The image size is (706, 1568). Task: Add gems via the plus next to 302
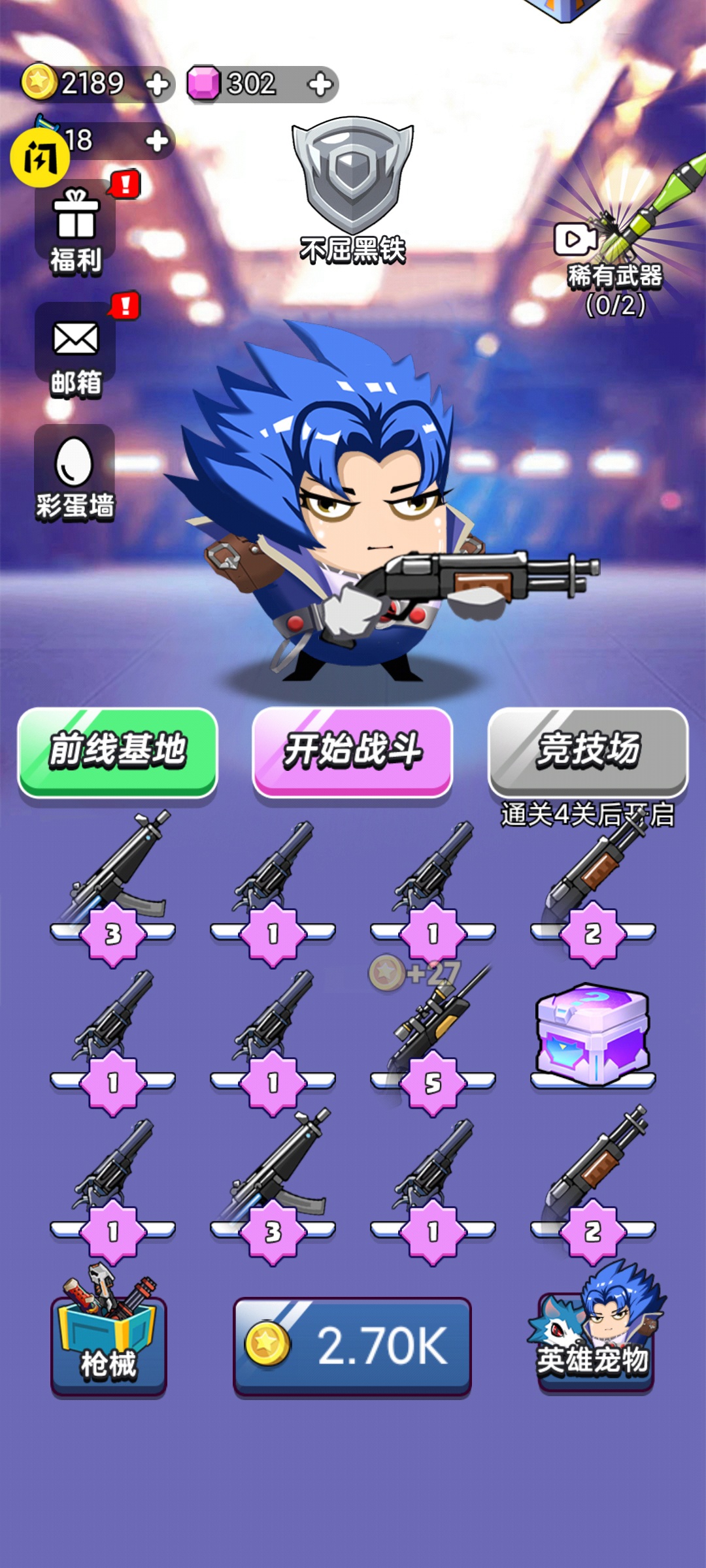tap(318, 84)
